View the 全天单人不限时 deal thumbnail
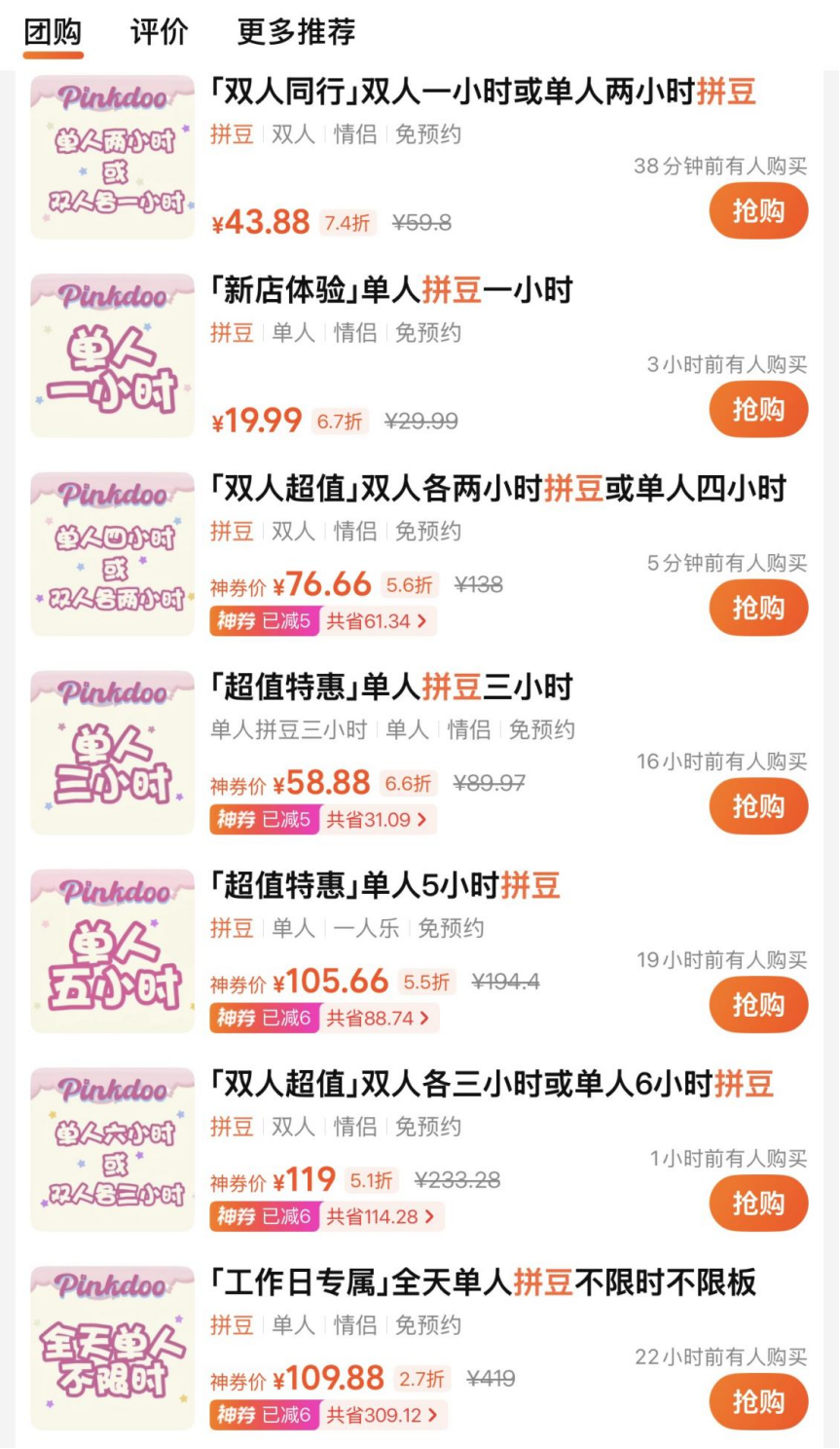The height and width of the screenshot is (1449, 840). pos(113,1349)
